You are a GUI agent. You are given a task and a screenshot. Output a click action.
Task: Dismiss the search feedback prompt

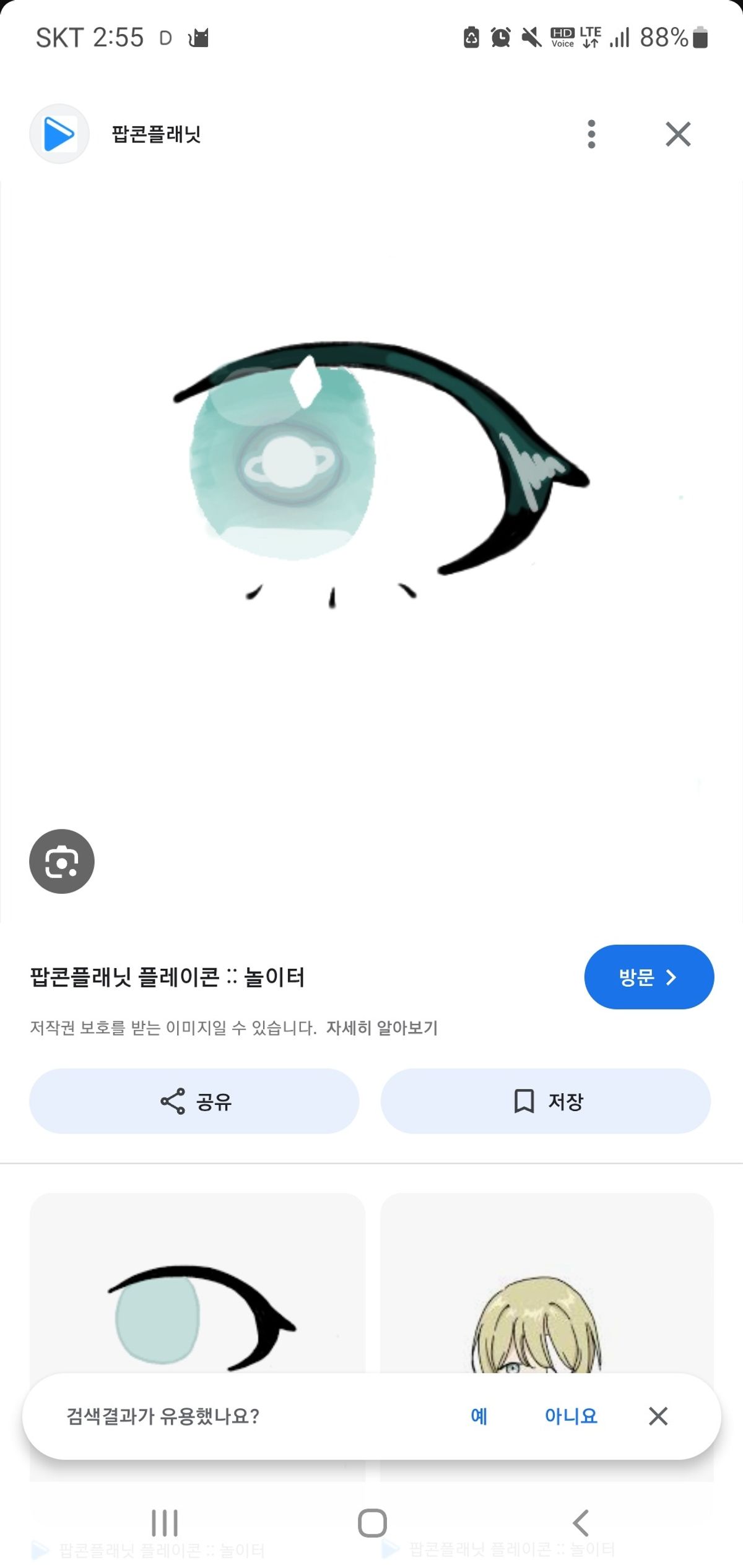(658, 1416)
